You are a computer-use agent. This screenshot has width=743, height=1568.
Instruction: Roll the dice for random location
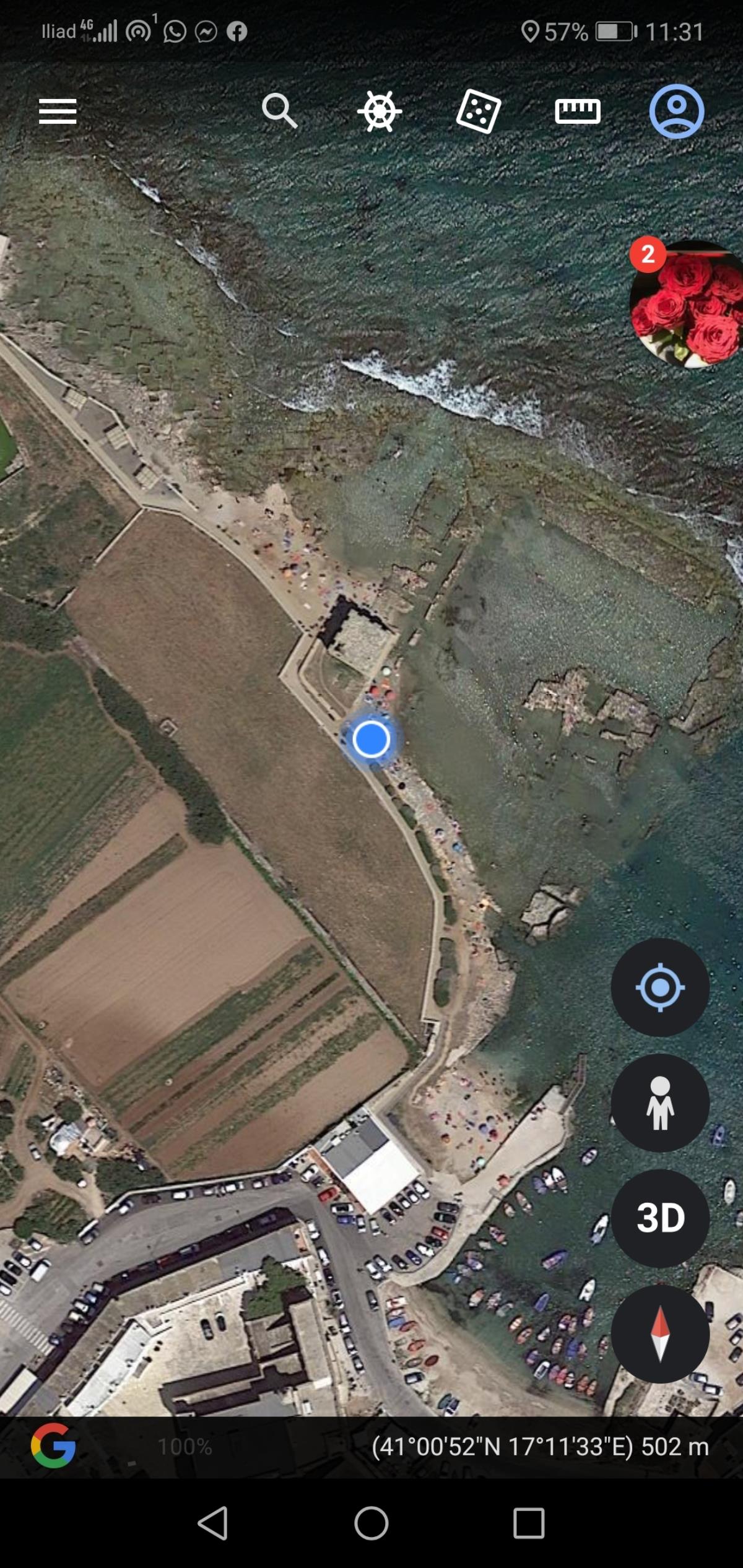click(x=478, y=111)
